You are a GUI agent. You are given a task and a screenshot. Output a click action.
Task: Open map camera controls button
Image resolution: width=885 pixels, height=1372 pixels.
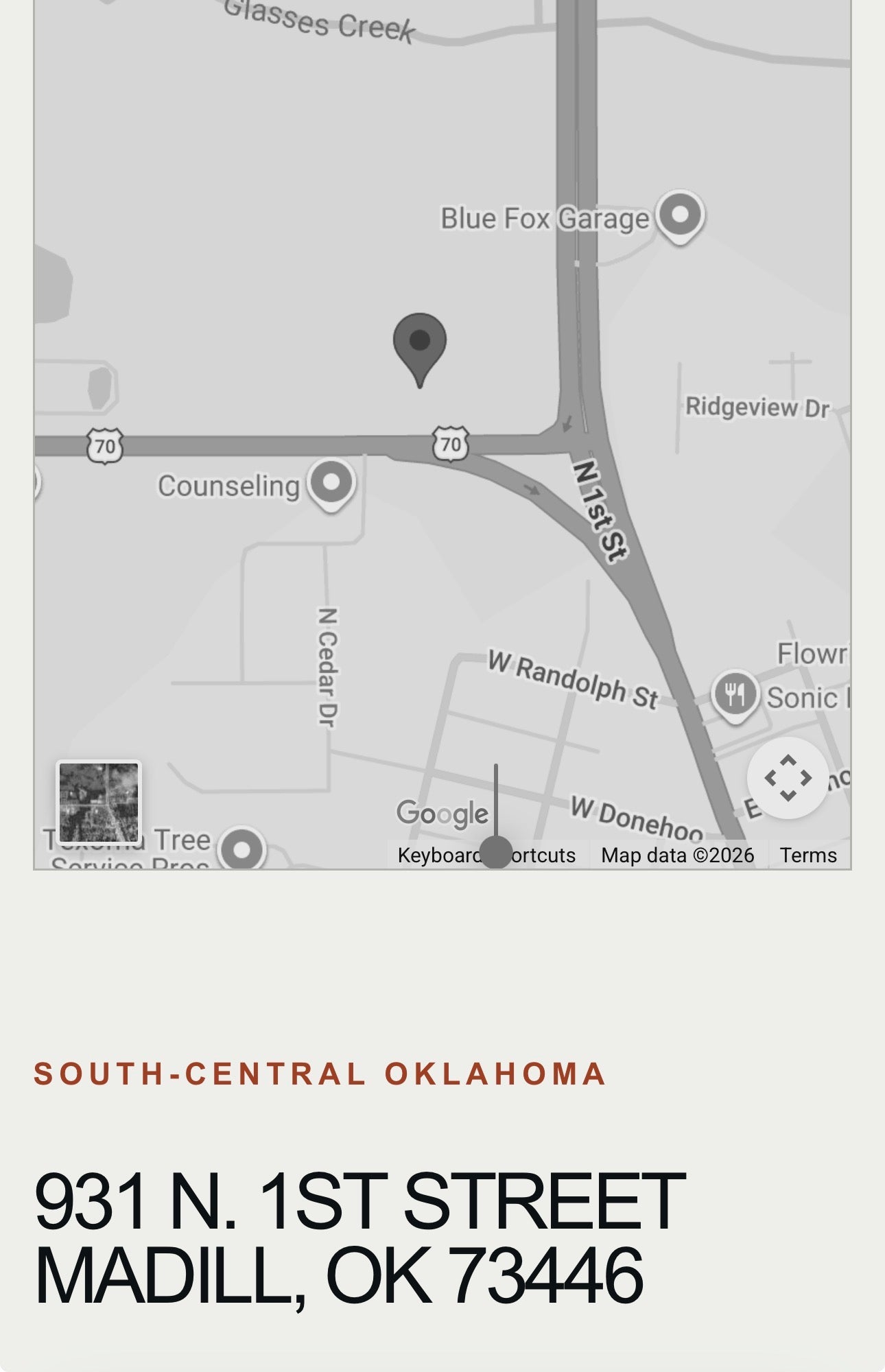click(x=788, y=778)
